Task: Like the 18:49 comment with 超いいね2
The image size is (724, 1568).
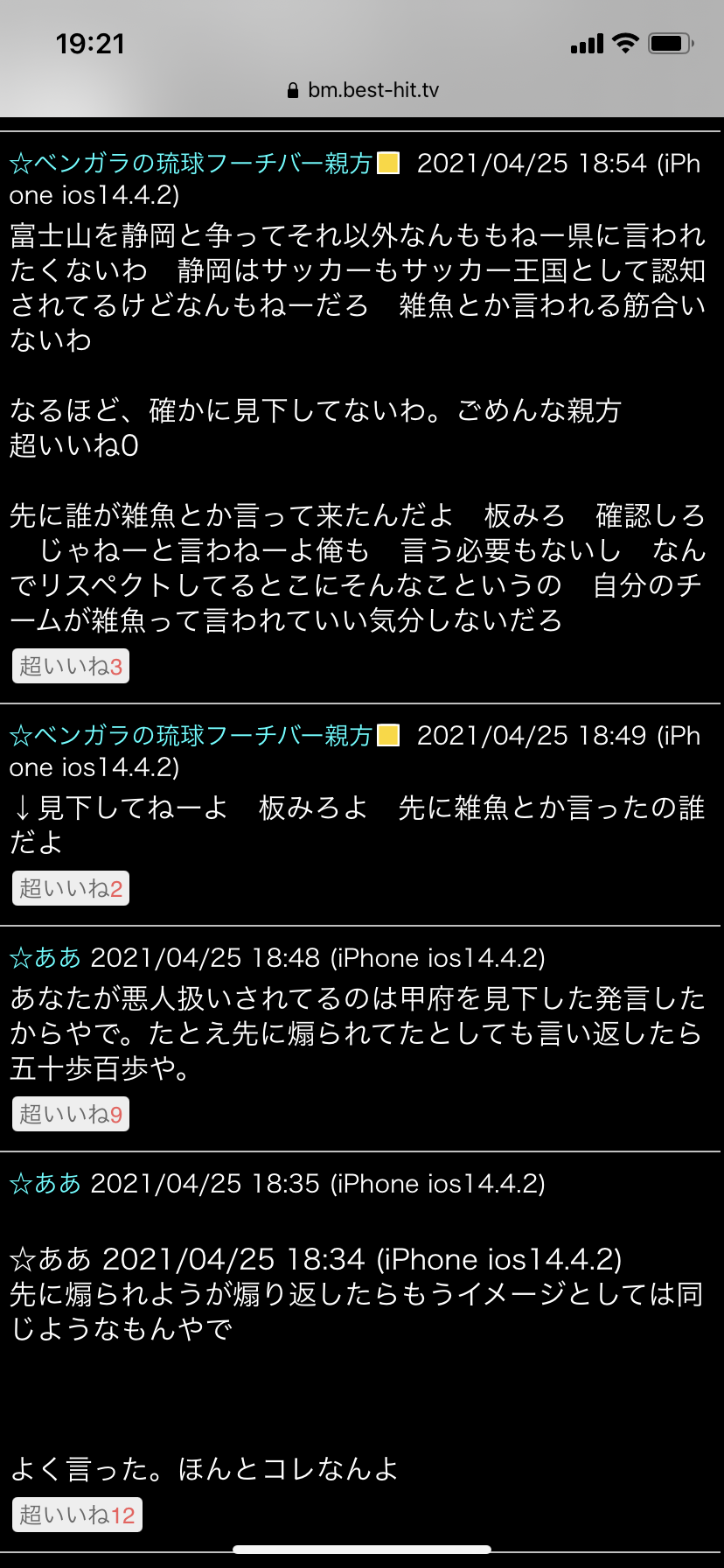Action: pyautogui.click(x=71, y=888)
